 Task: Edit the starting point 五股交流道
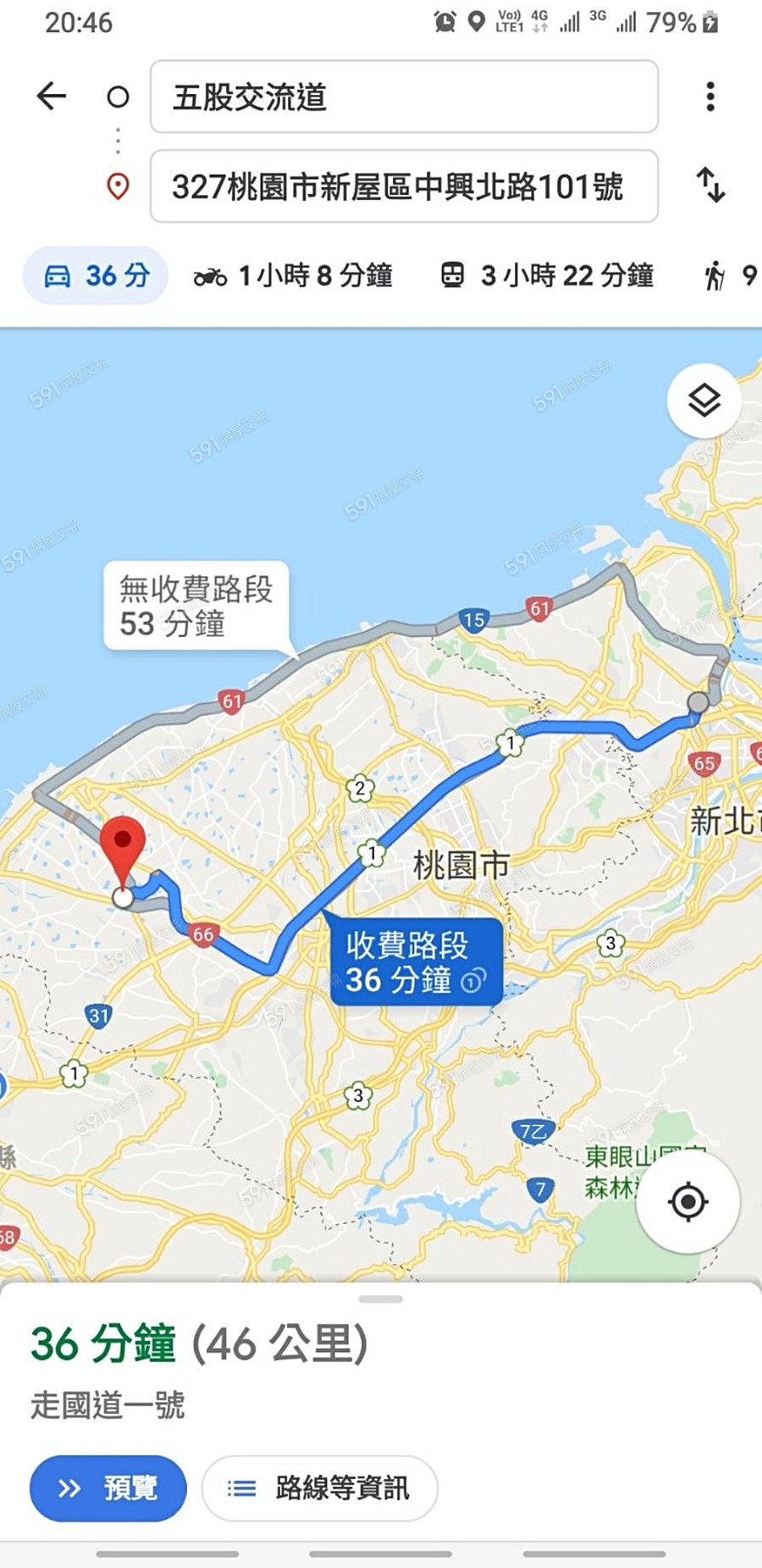(404, 97)
